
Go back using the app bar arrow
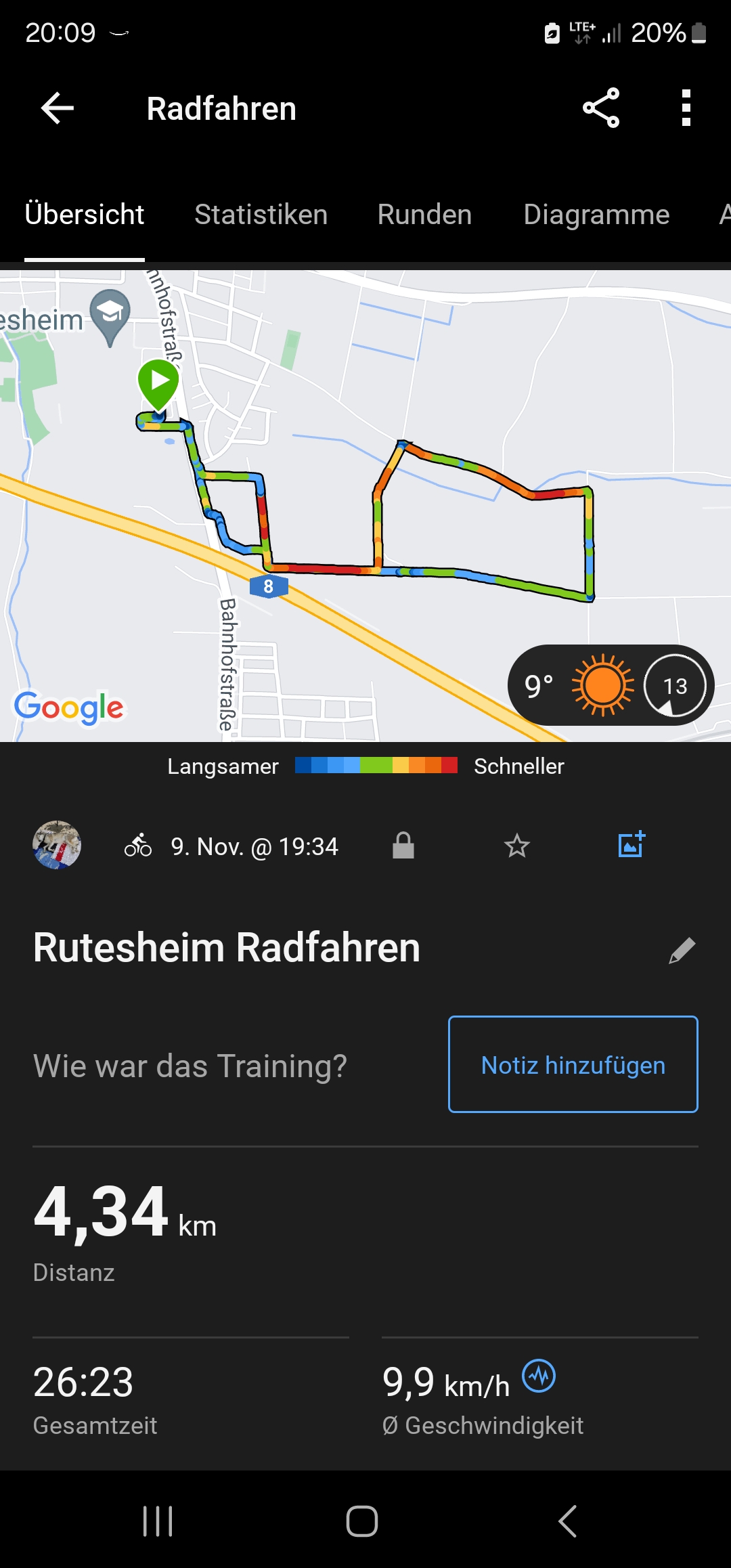tap(58, 108)
